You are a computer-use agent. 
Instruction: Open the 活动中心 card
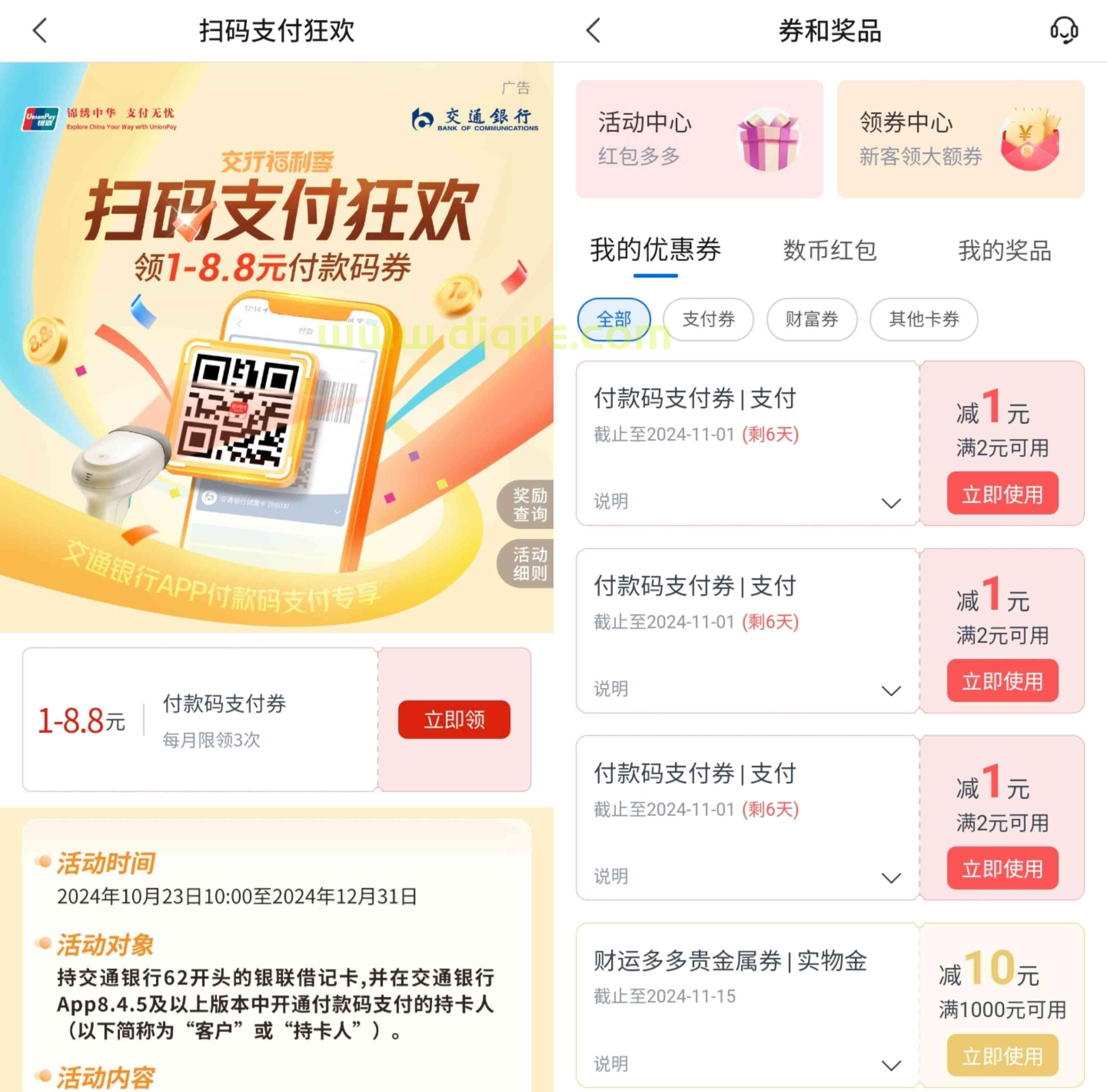click(699, 139)
